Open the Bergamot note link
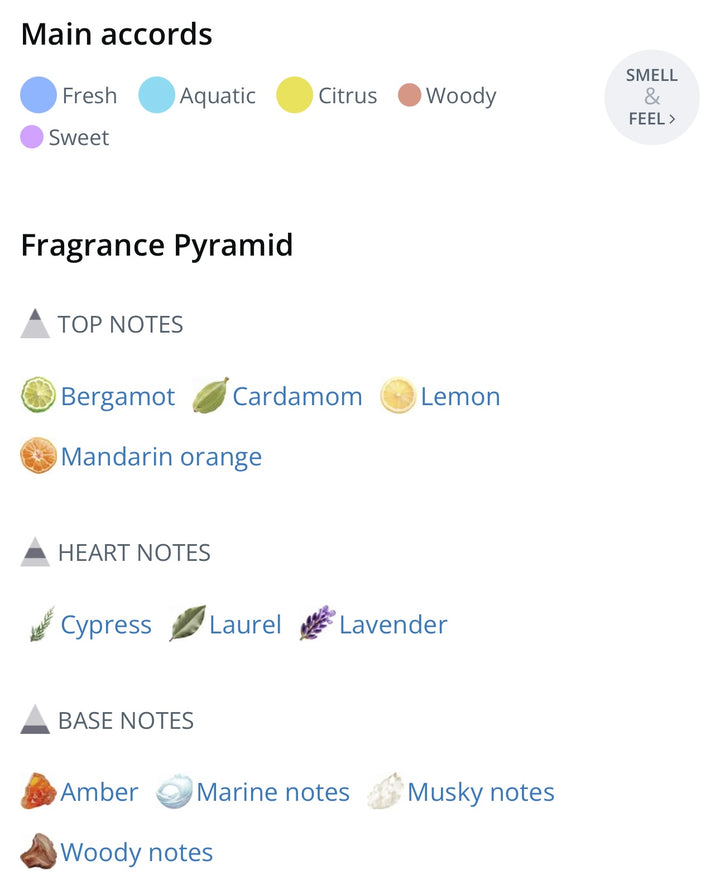 click(x=117, y=397)
